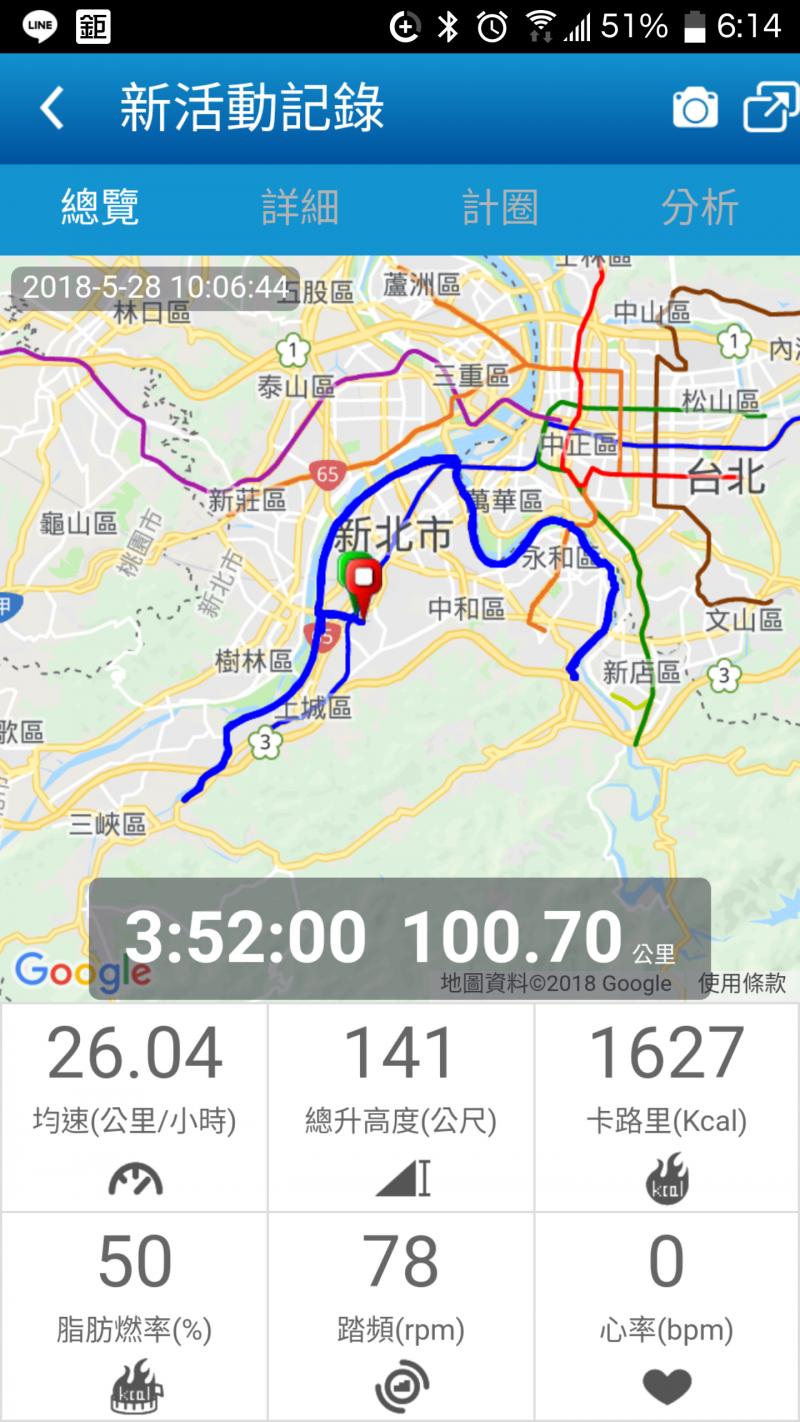Open the 使用條款 terms link
Viewport: 800px width, 1422px height.
[x=742, y=983]
